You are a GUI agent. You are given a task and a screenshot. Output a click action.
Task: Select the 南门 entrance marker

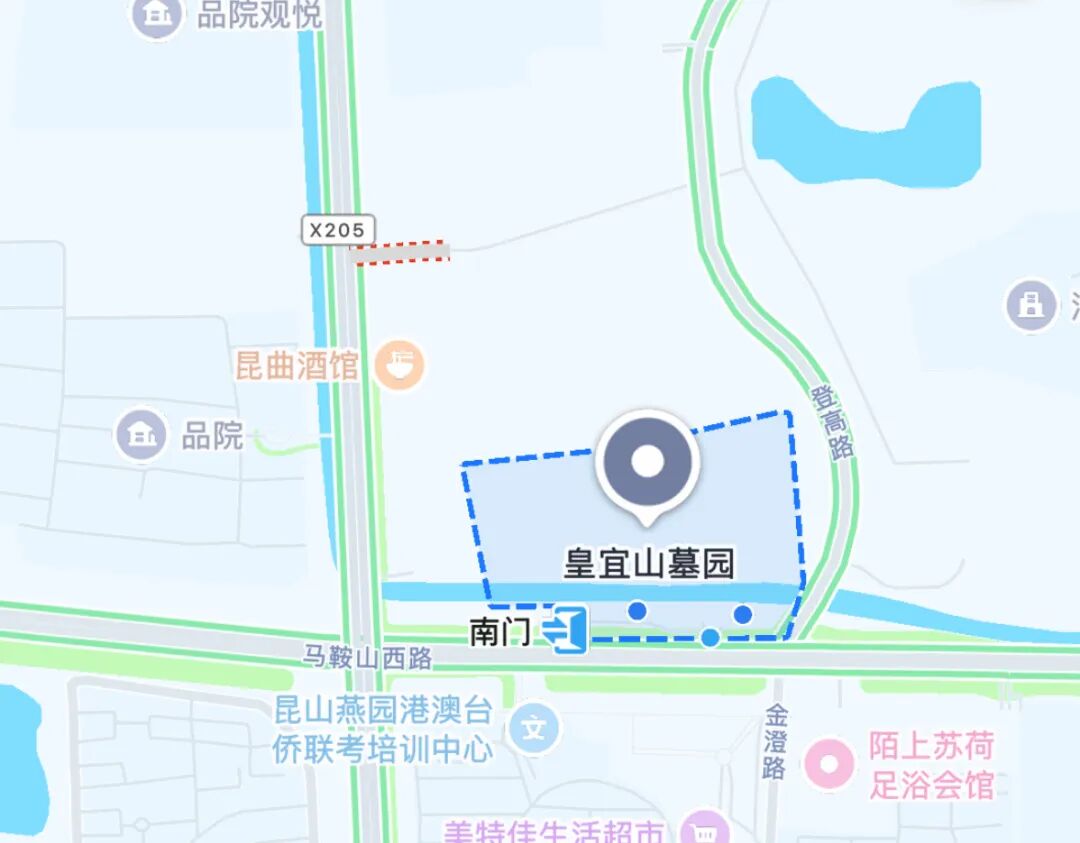565,629
